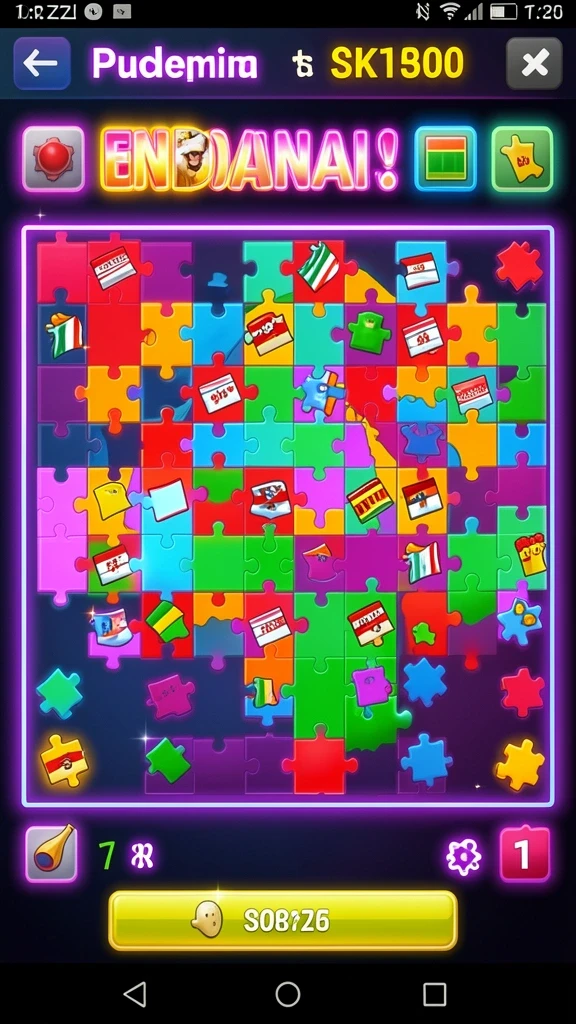576x1024 pixels.
Task: Tap the wide yellow button at bottom
Action: [x=283, y=920]
